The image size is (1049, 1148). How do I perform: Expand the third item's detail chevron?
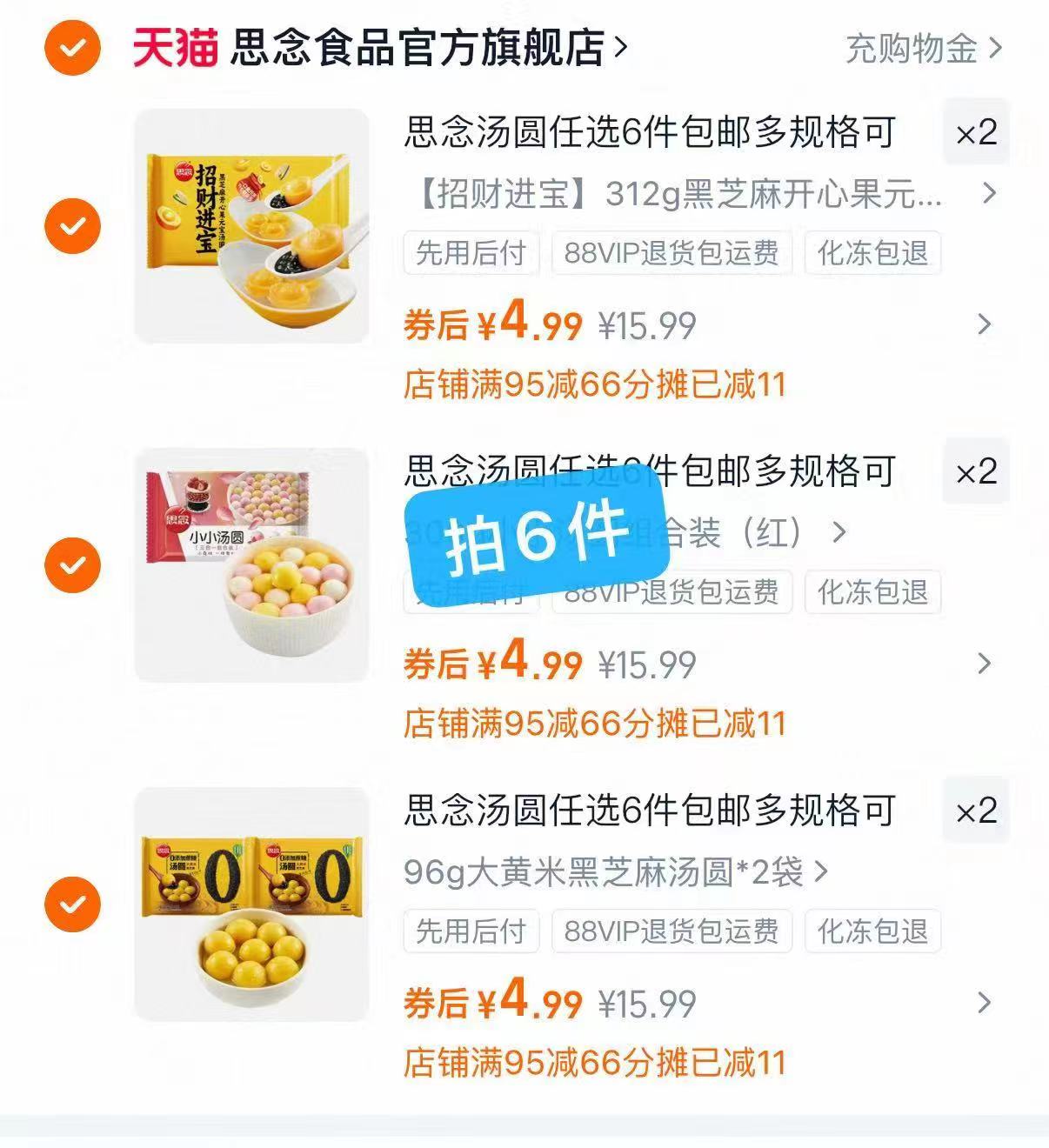(x=983, y=1002)
